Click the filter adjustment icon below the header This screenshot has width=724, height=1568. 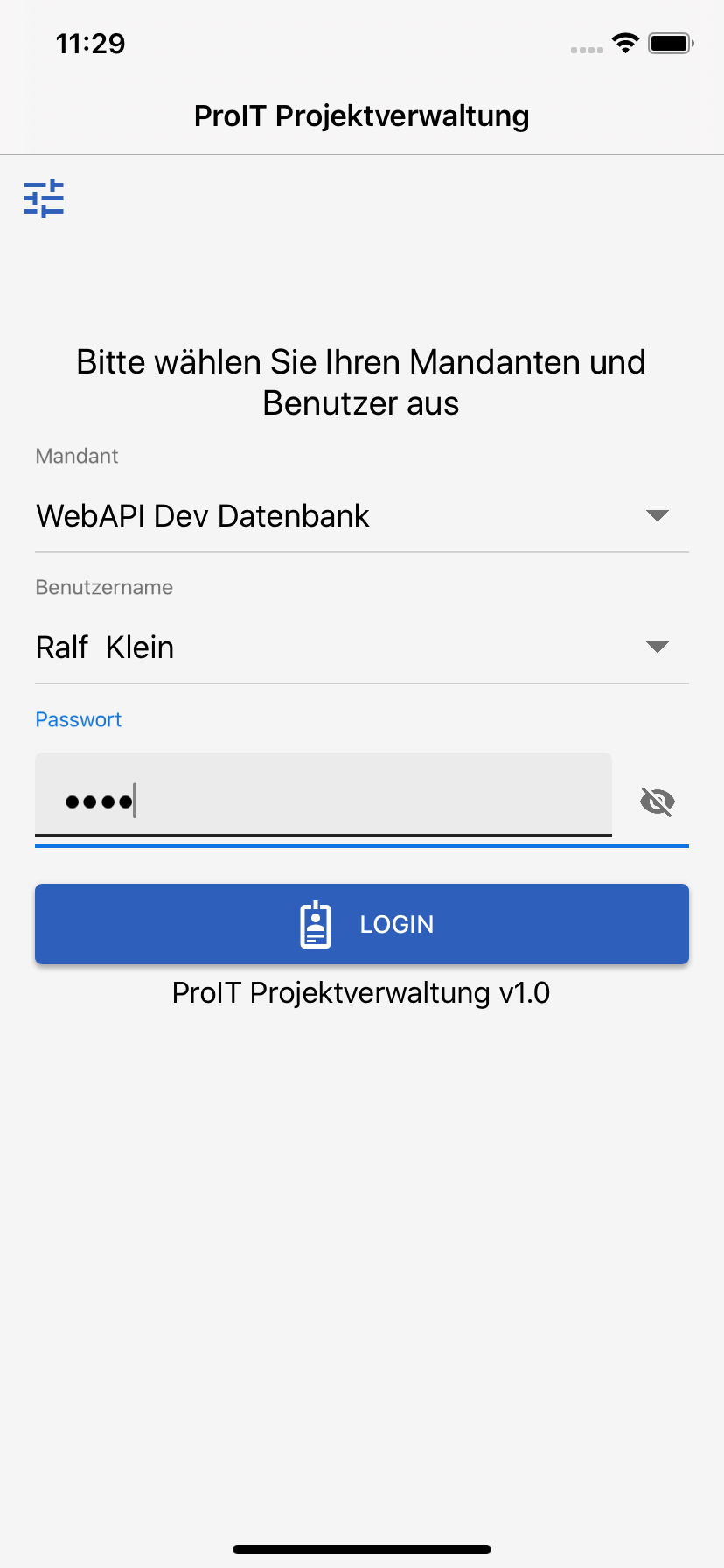click(44, 198)
